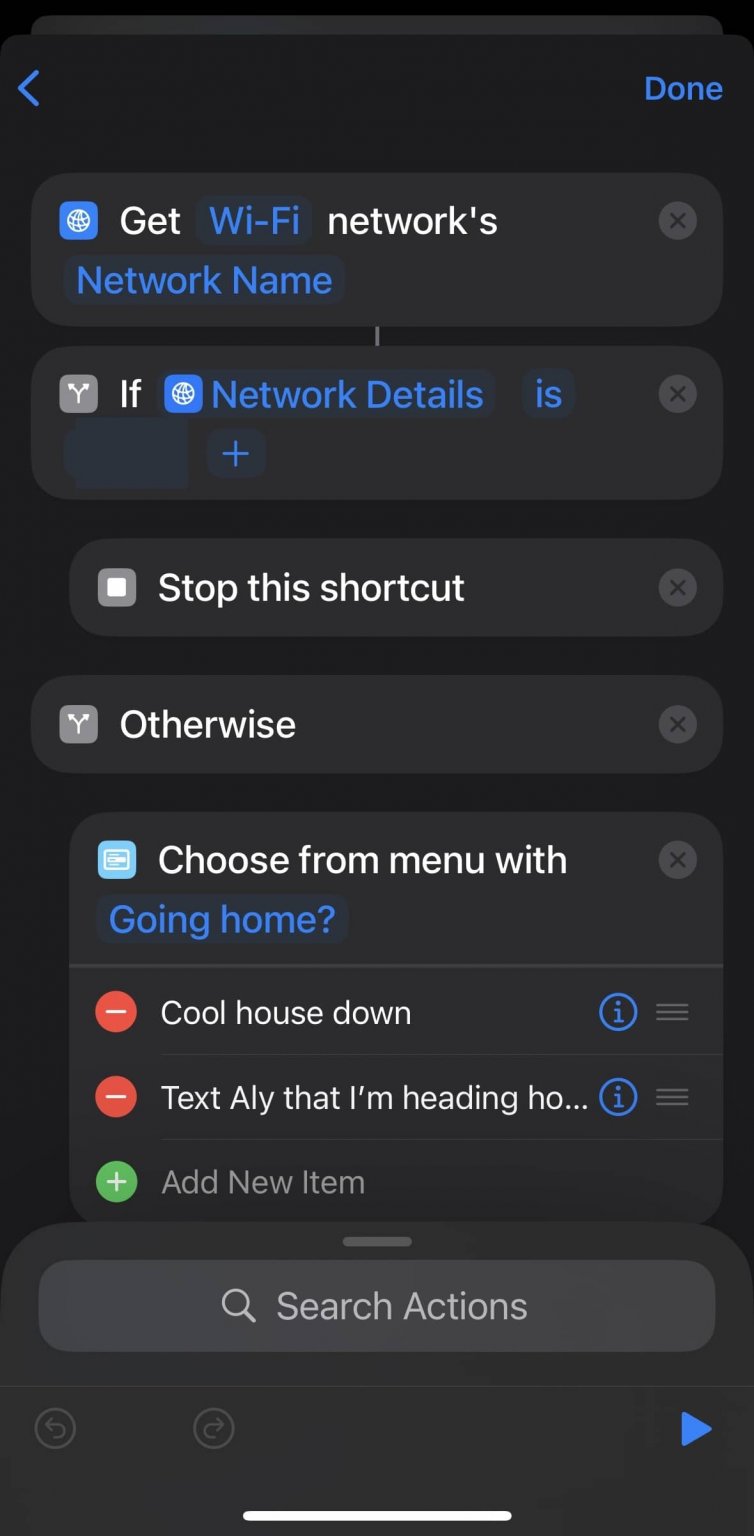Delete the If action

(677, 395)
